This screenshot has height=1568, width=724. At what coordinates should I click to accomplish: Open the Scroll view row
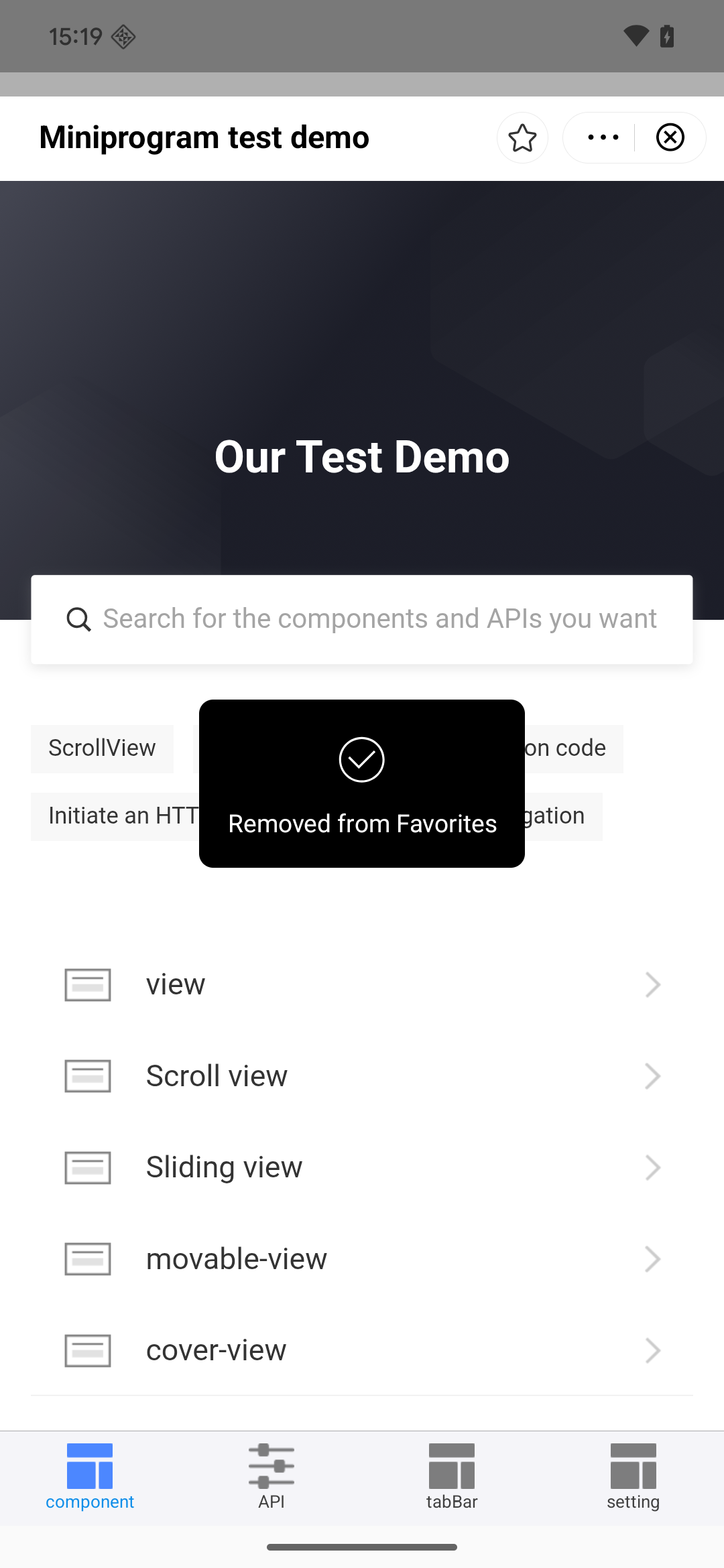(x=362, y=1076)
